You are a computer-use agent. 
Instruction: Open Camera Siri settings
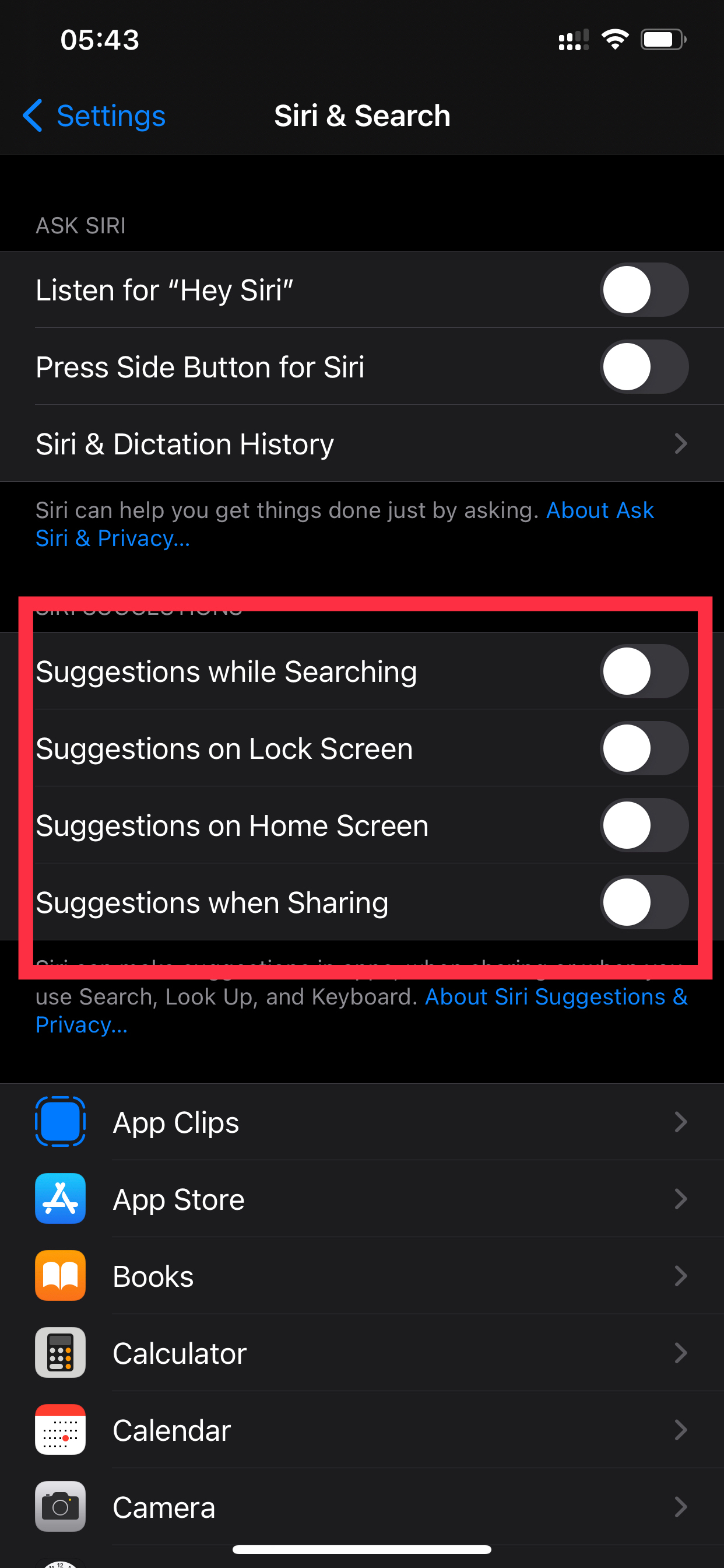[x=362, y=1507]
